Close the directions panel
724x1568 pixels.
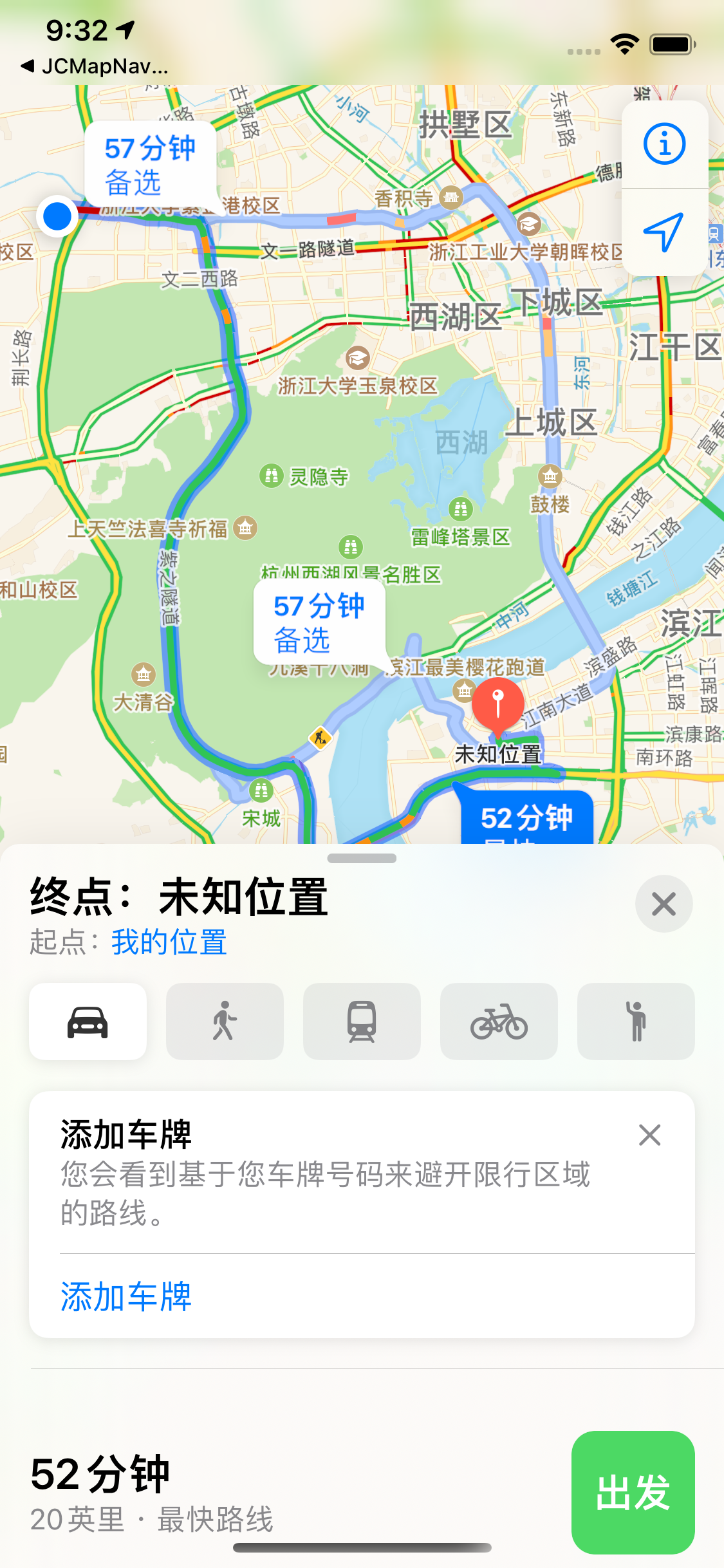[664, 904]
